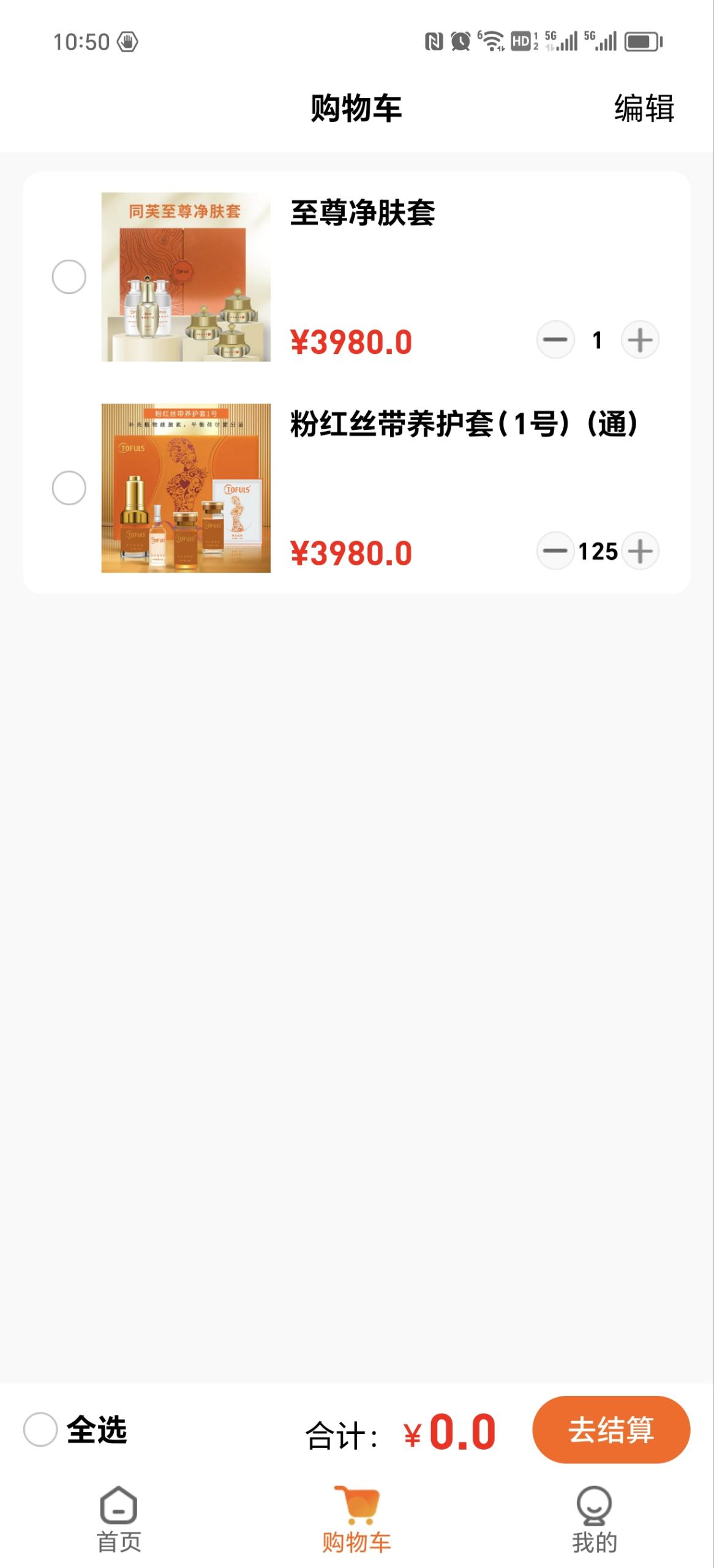Select the 粉红丝带养护套 item checkbox
The width and height of the screenshot is (714, 1568).
click(x=69, y=488)
